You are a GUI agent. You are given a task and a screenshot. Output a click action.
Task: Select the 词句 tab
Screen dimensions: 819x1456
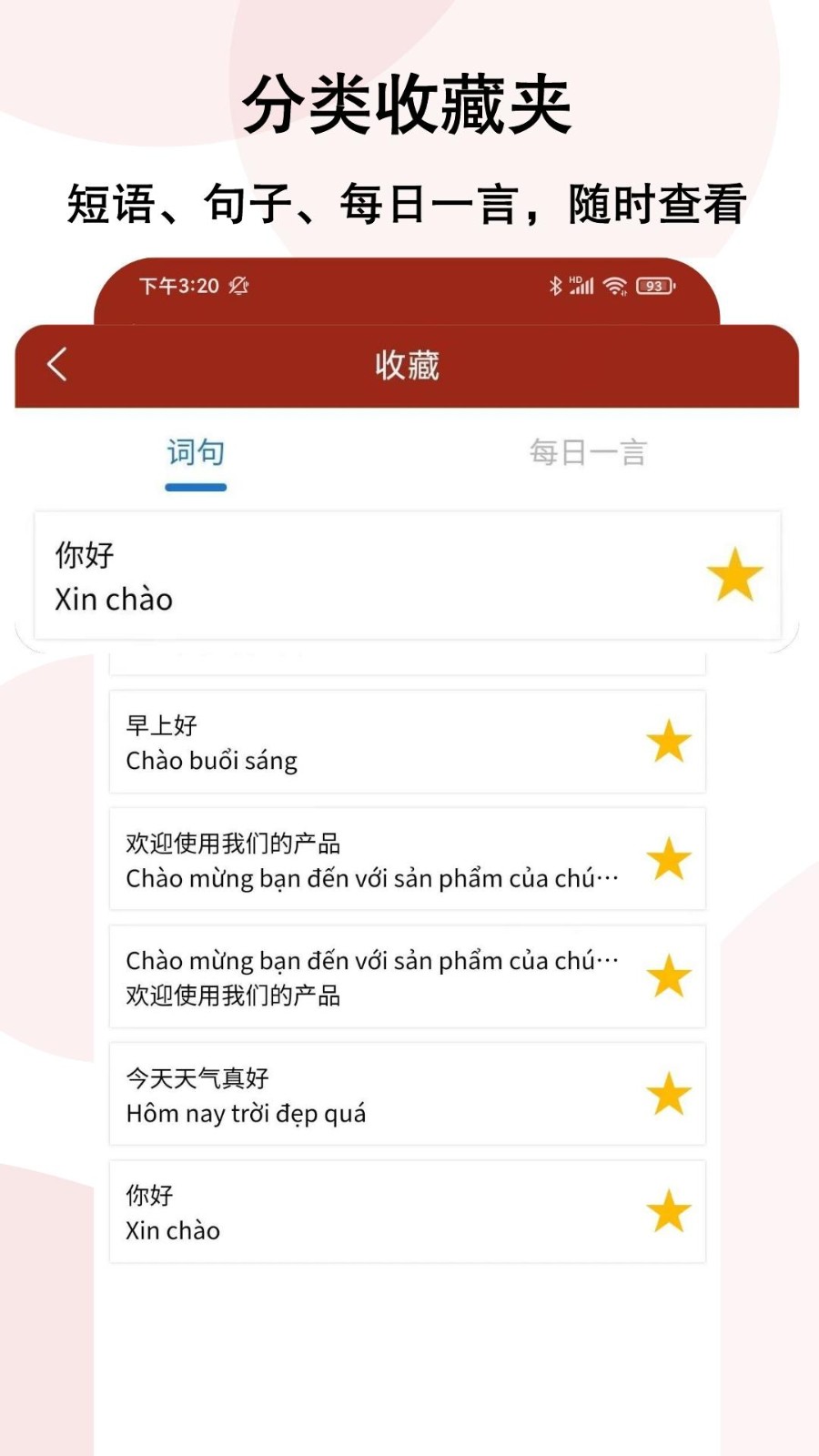point(195,452)
